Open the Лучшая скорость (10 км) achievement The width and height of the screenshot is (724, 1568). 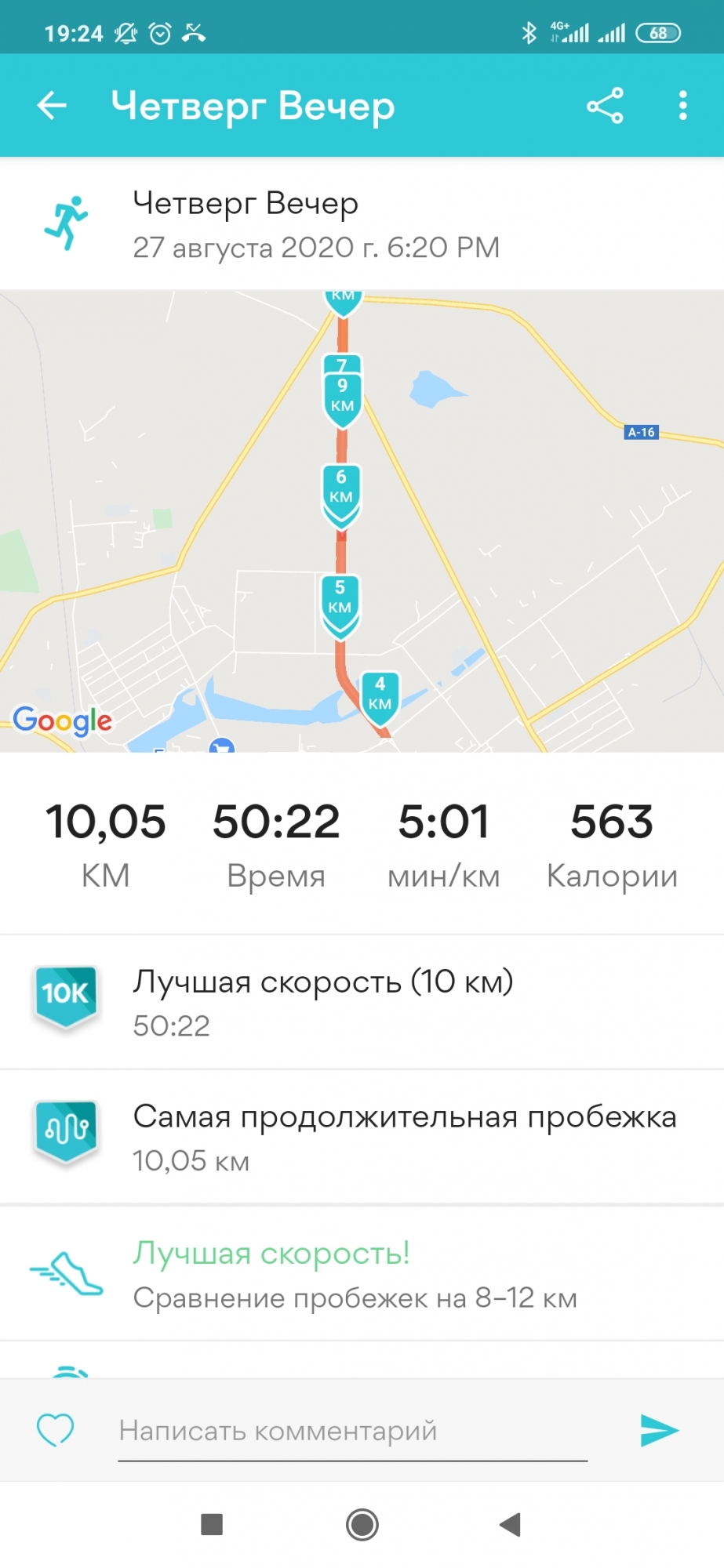click(362, 1001)
